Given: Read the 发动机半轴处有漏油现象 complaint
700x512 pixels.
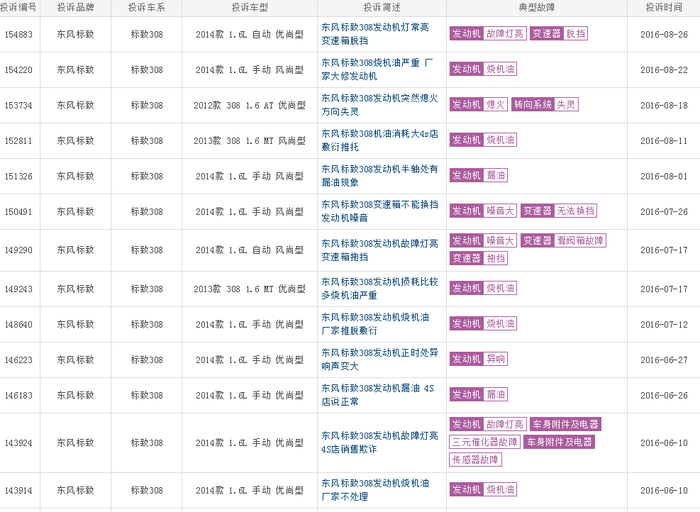Looking at the screenshot, I should click(380, 176).
